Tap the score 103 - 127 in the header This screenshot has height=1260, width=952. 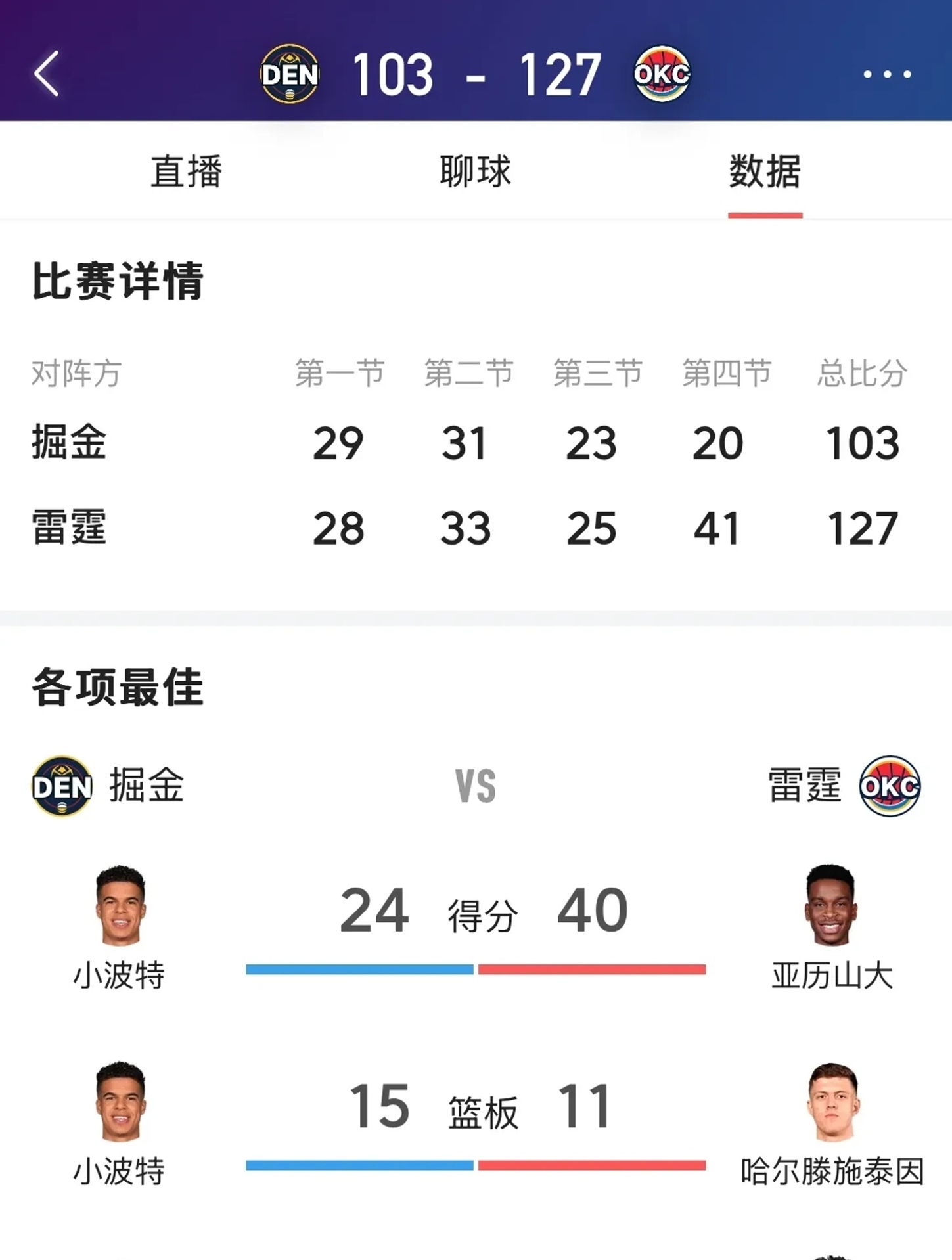click(x=476, y=74)
